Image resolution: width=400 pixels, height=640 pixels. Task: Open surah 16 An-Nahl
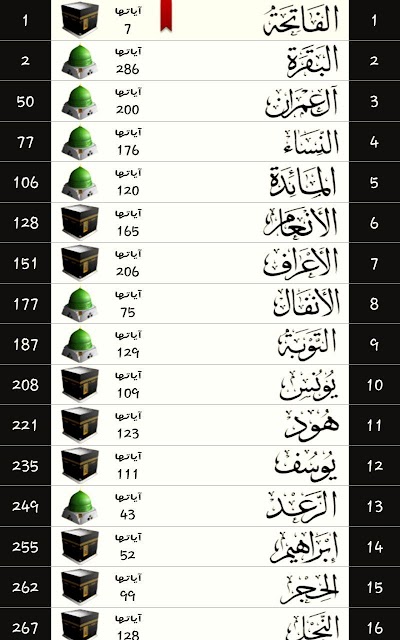click(x=200, y=624)
